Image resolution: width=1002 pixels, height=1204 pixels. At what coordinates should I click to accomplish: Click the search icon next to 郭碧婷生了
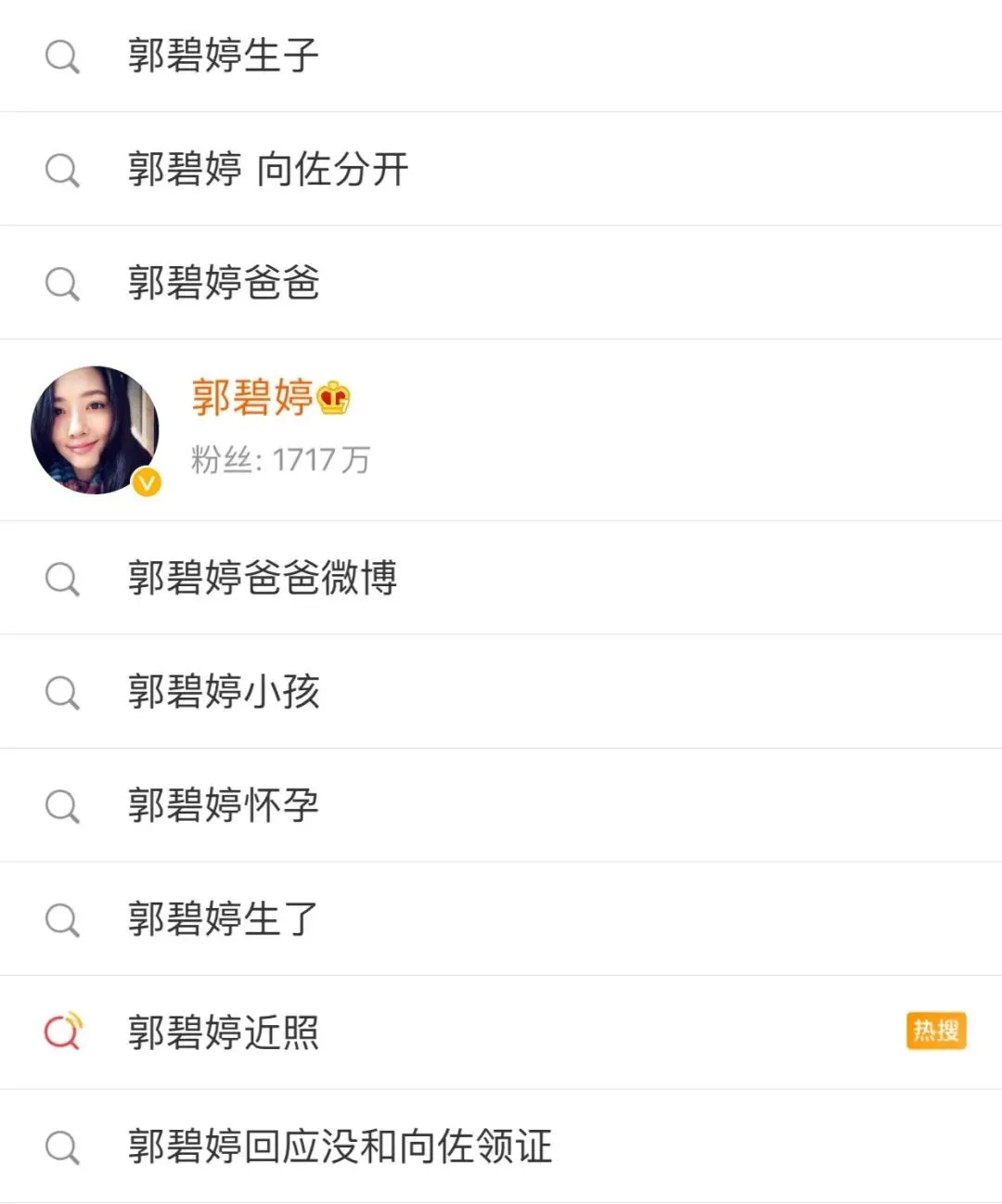62,918
